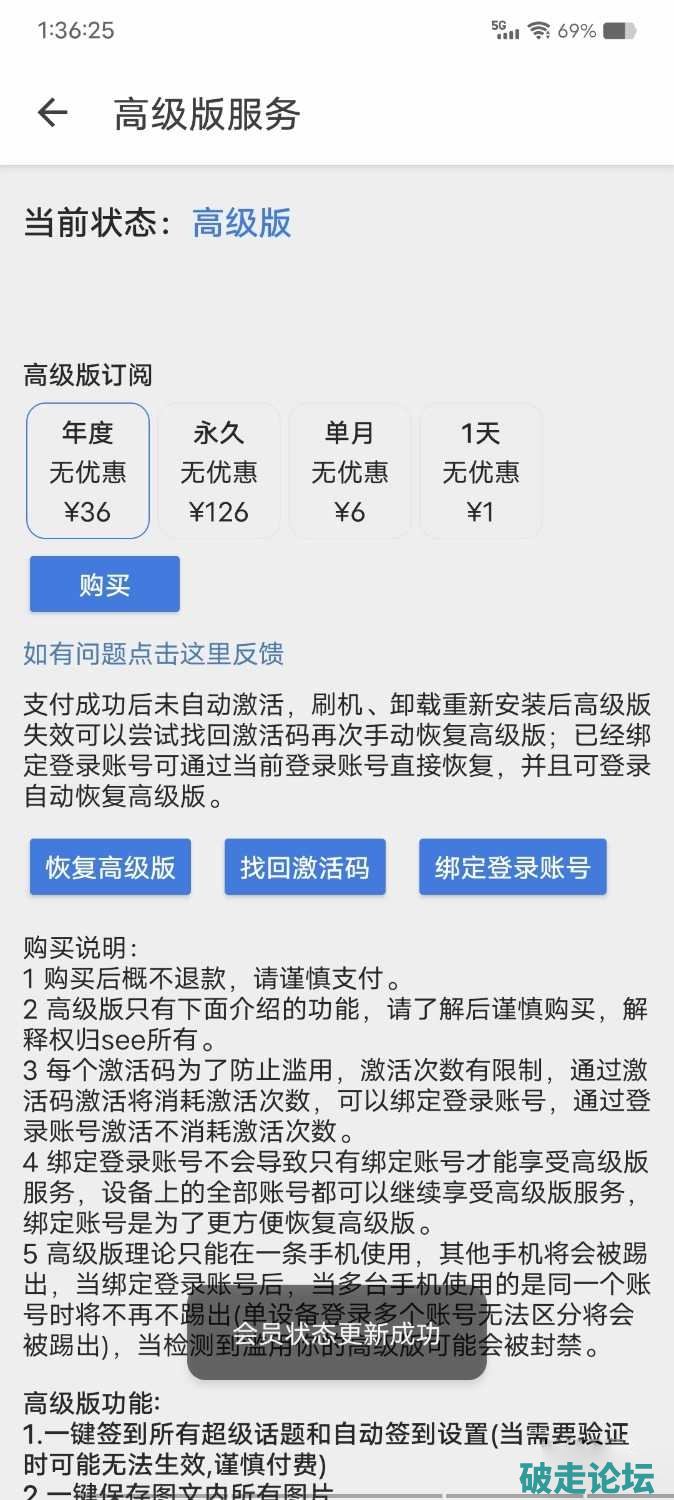
Task: Select the 年度 ¥36 subscription plan
Action: click(x=88, y=471)
